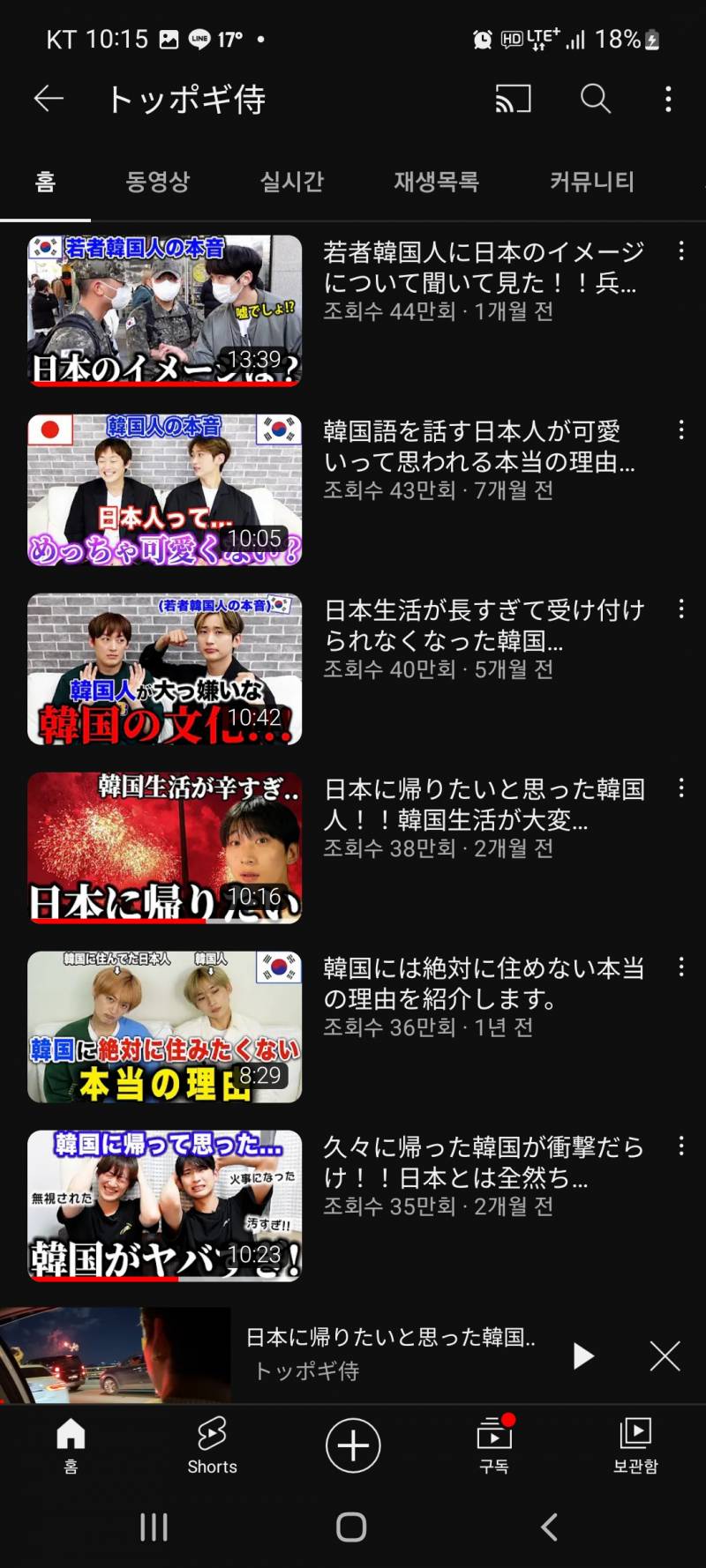The width and height of the screenshot is (706, 1568).
Task: Tap the create plus button
Action: pos(353,1445)
